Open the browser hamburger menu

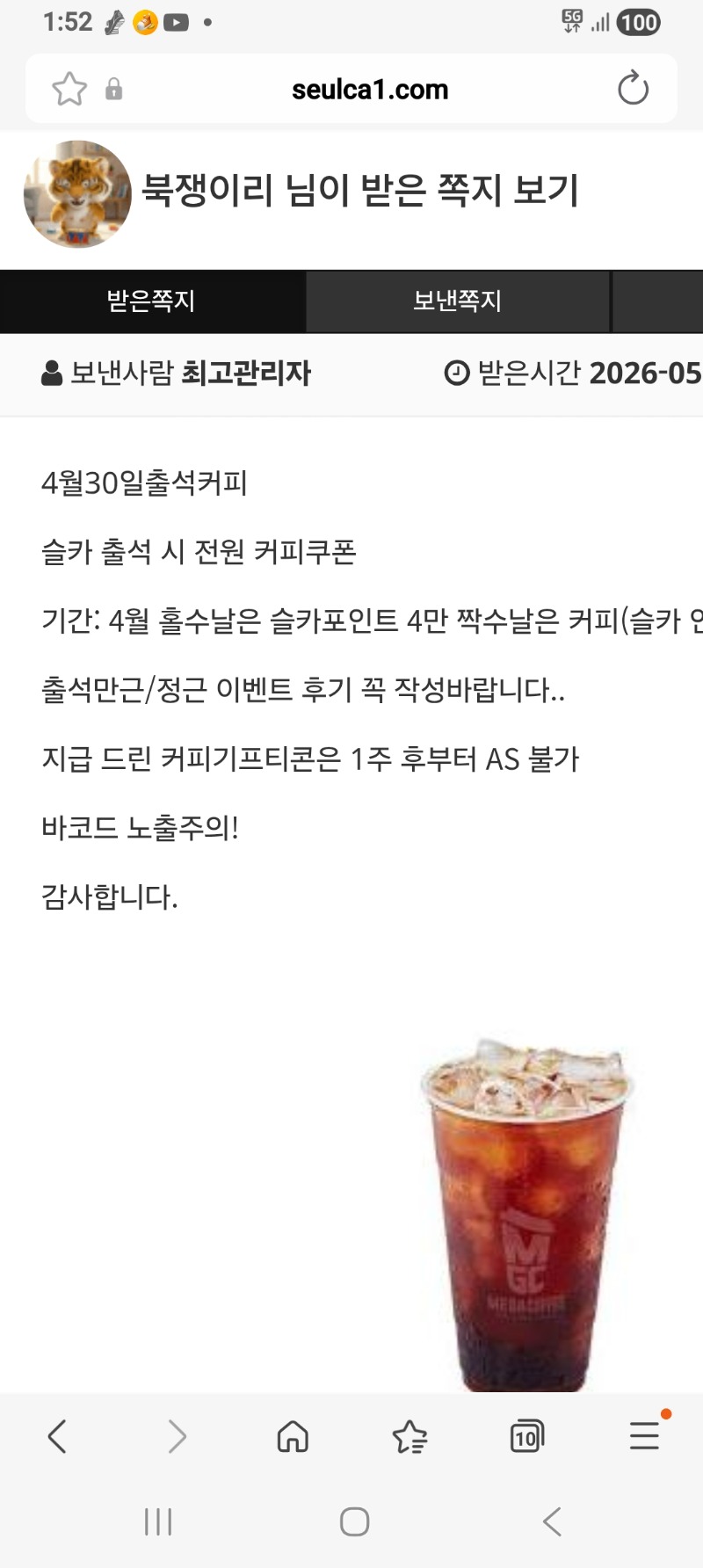[x=644, y=1436]
